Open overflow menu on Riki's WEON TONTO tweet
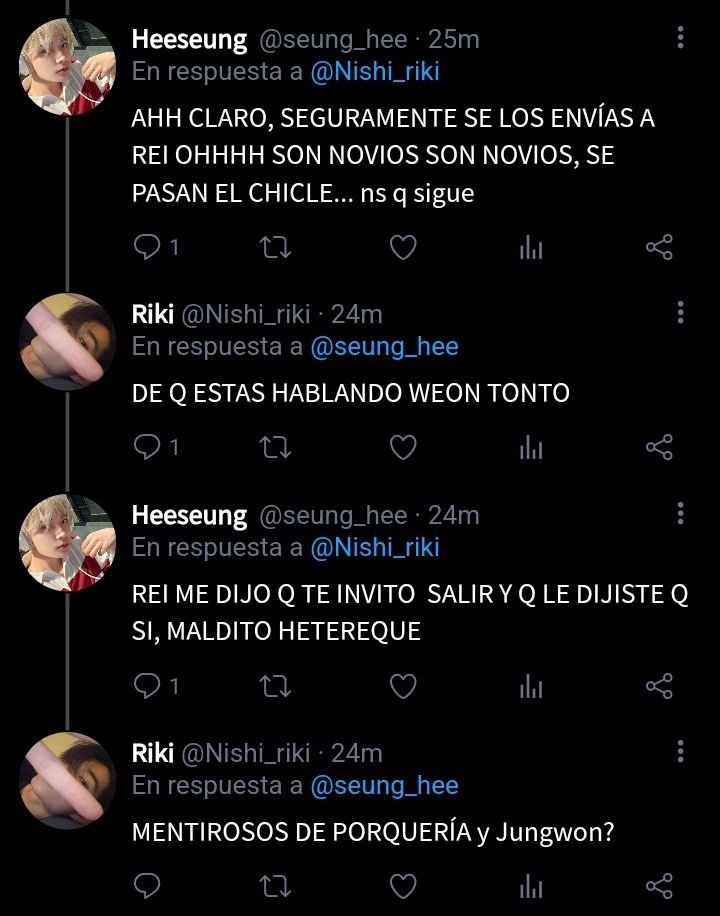Screen dimensions: 720x916 click(x=680, y=313)
